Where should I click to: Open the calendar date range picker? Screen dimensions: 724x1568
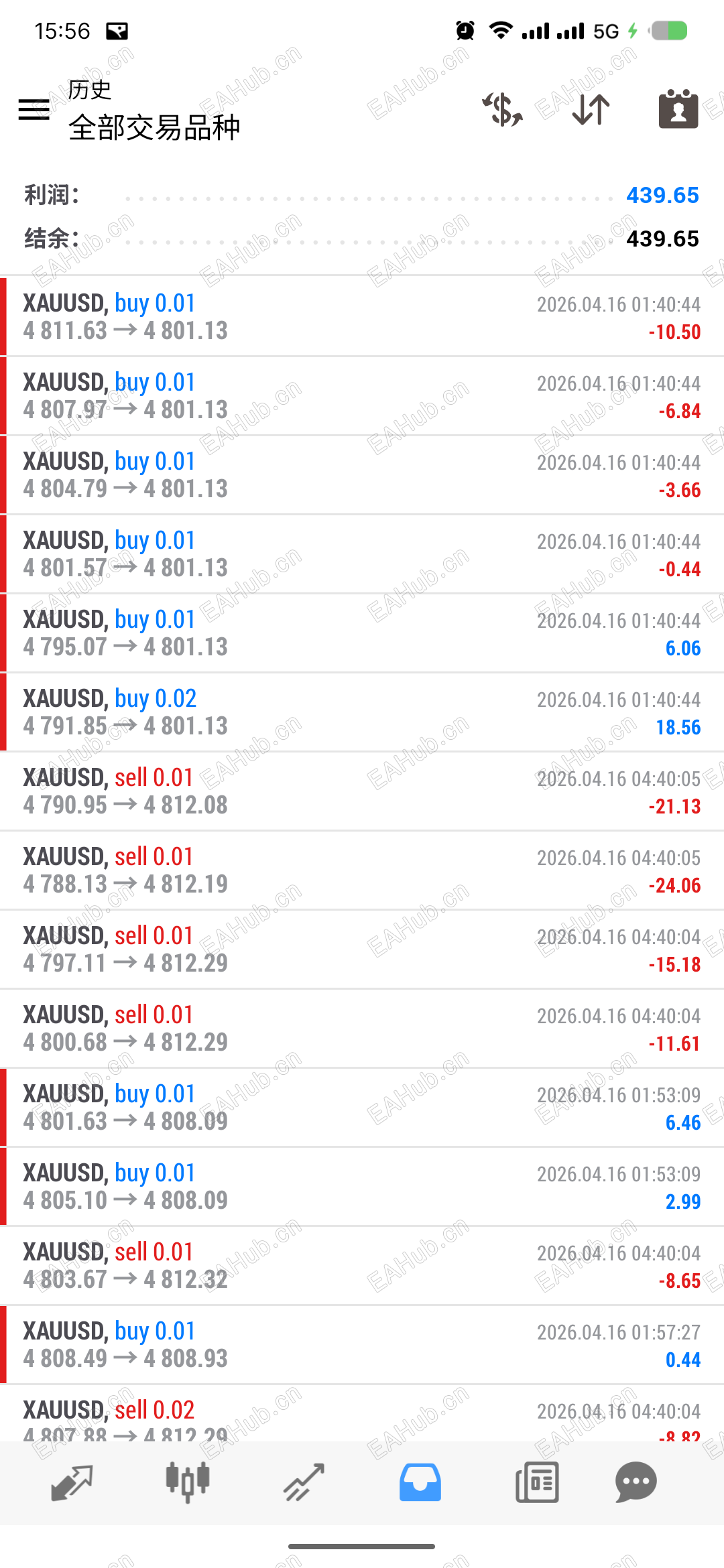coord(678,109)
